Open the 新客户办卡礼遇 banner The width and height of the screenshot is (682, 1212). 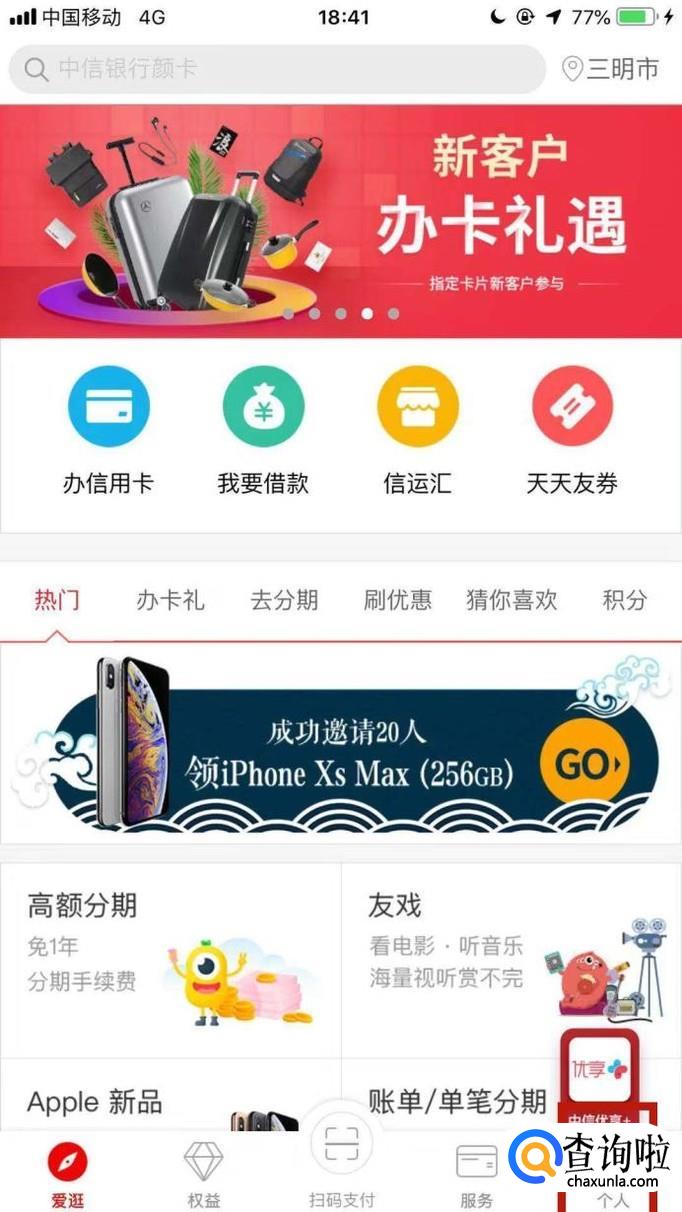(x=341, y=221)
